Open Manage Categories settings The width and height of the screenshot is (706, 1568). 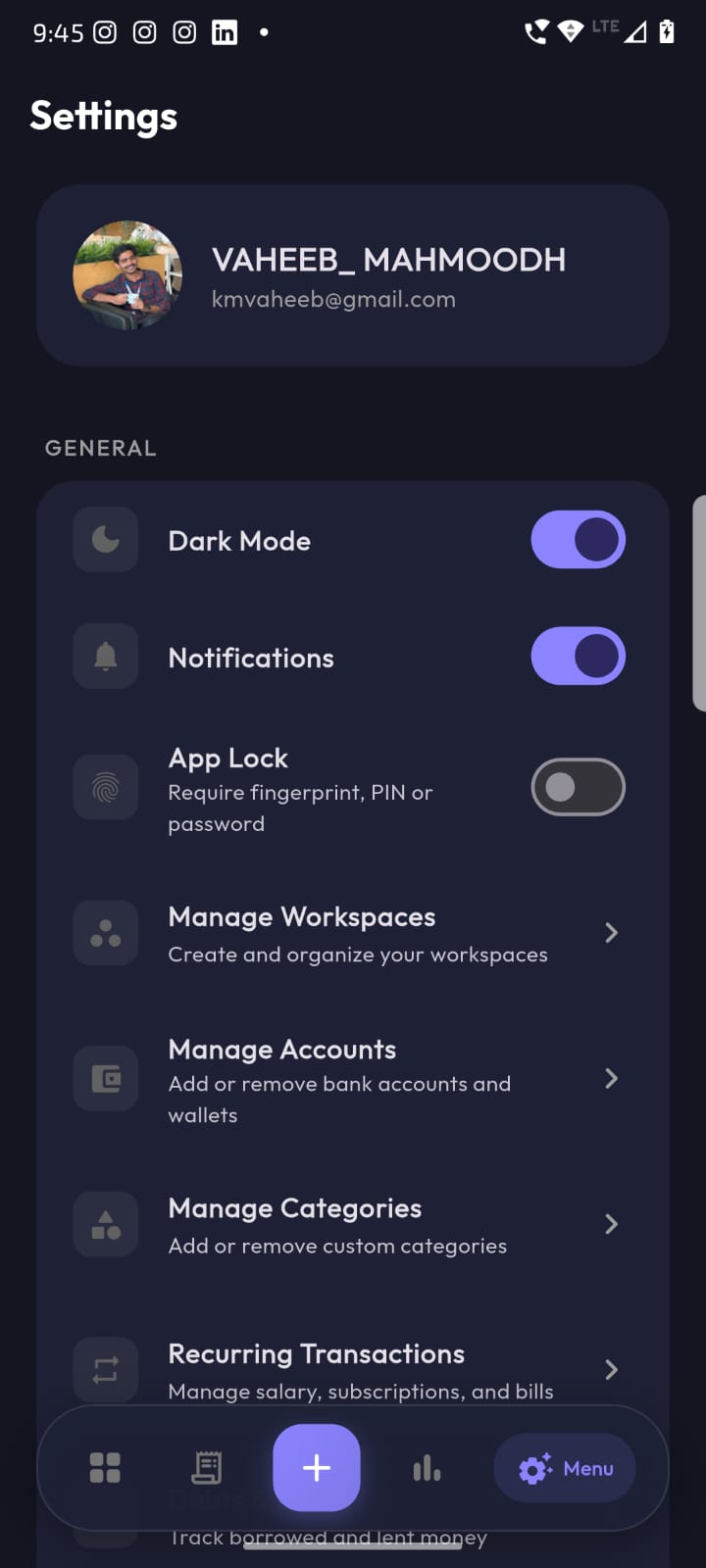(x=353, y=1225)
